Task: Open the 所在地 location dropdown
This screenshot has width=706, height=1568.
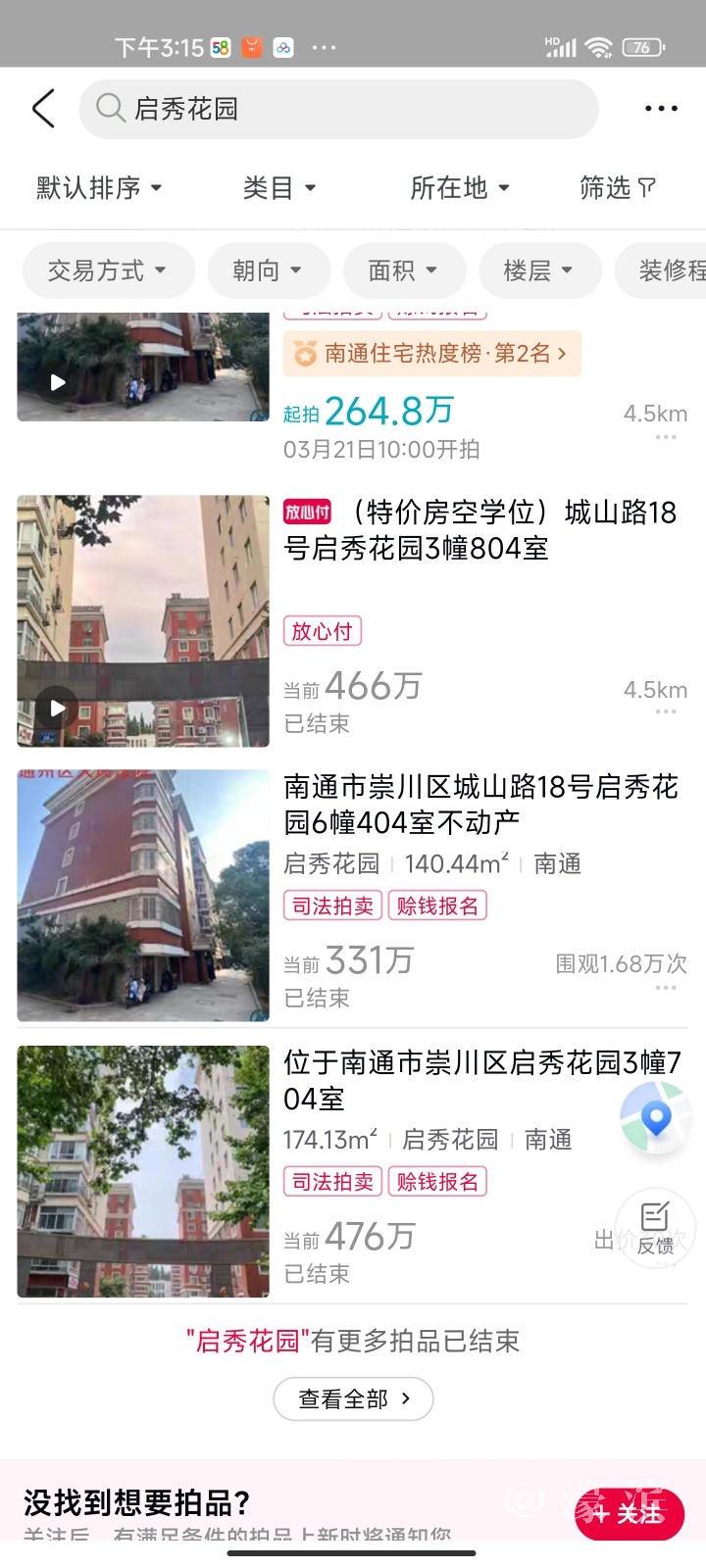Action: 459,187
